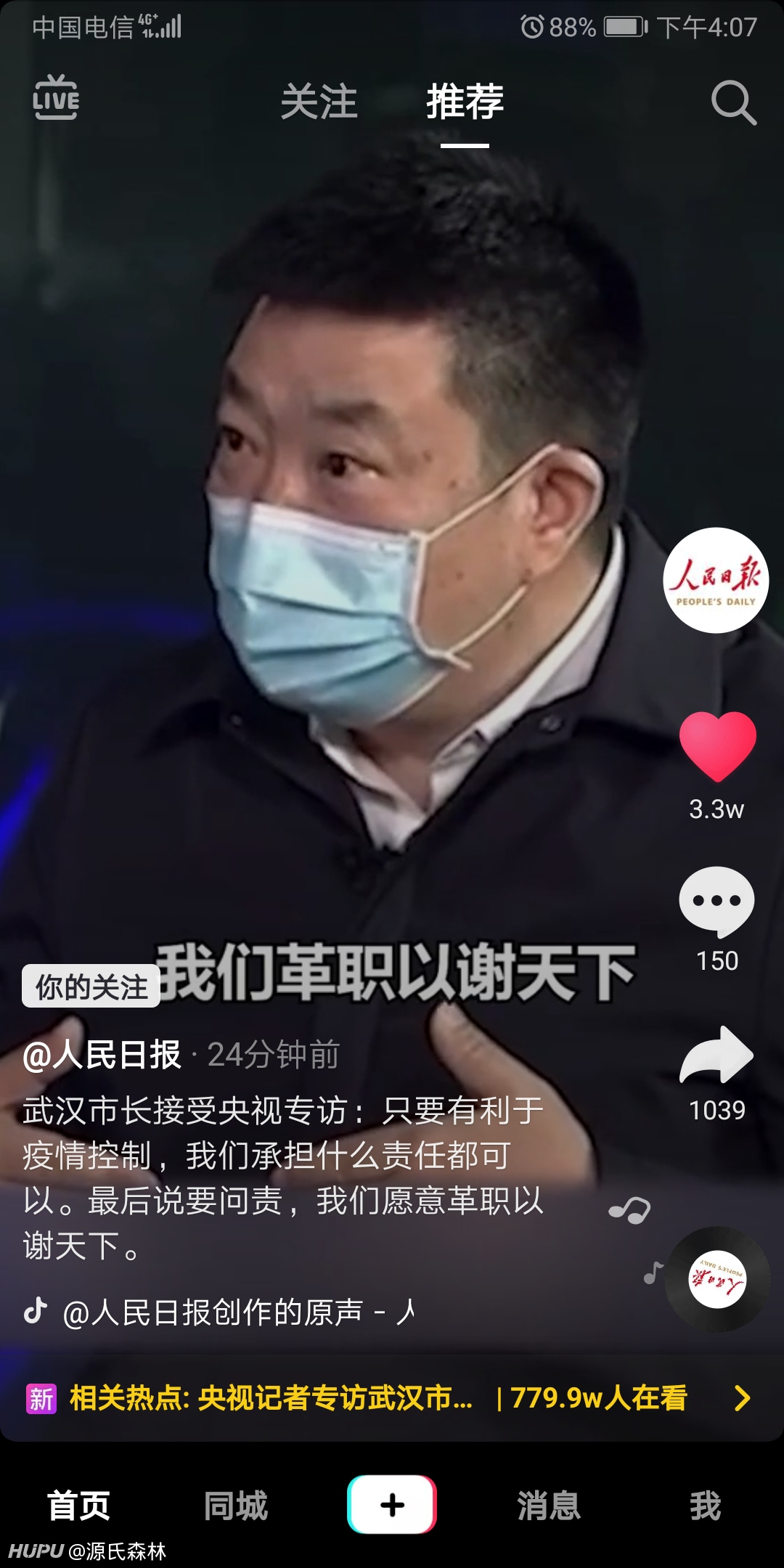Open the 相关热点 related trending banner
This screenshot has height=1568, width=784.
coord(389,1397)
